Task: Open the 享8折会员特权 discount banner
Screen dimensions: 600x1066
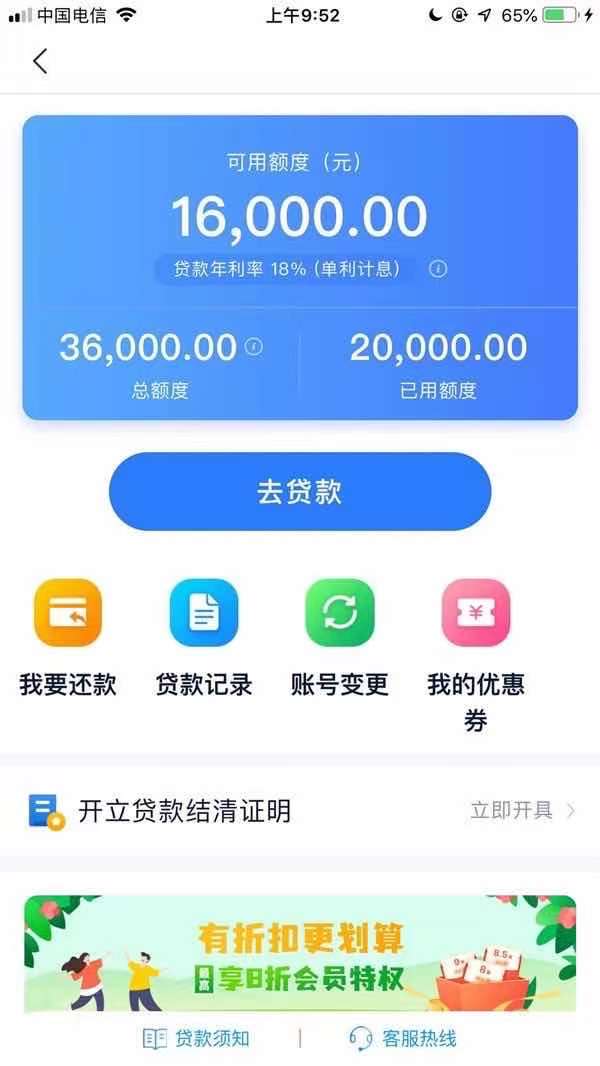Action: [x=300, y=953]
